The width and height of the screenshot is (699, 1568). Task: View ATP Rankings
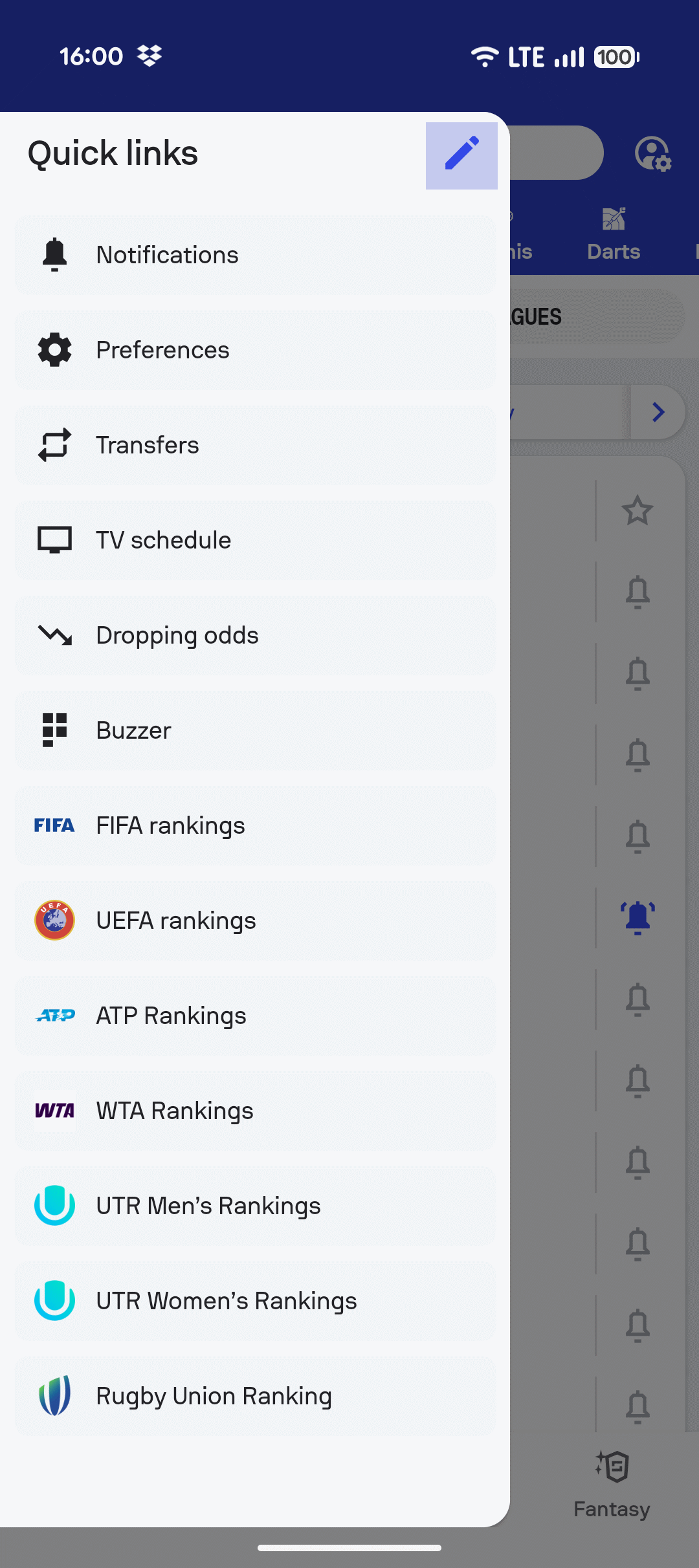coord(255,1016)
